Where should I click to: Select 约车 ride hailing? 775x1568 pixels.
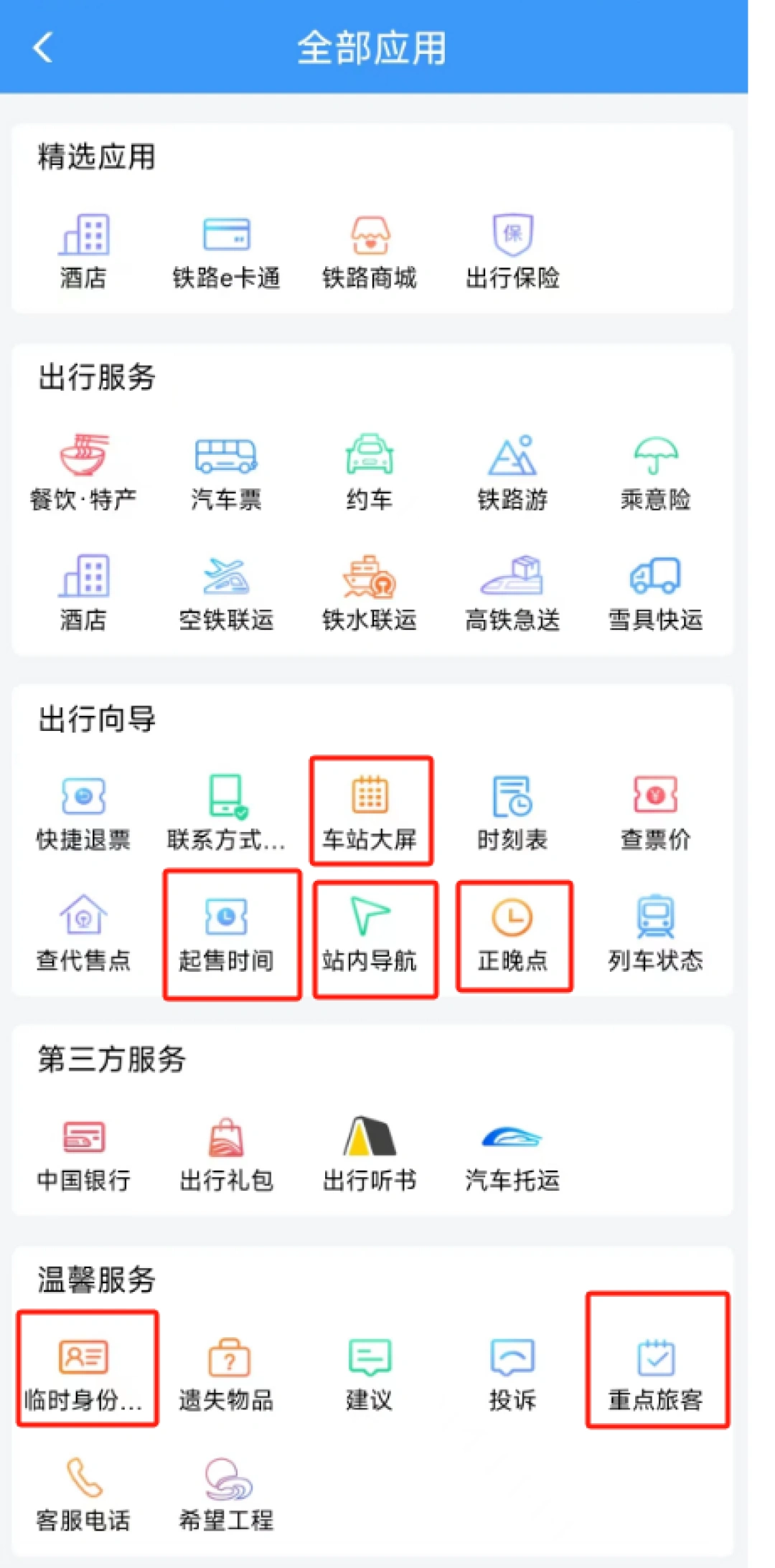[x=370, y=471]
